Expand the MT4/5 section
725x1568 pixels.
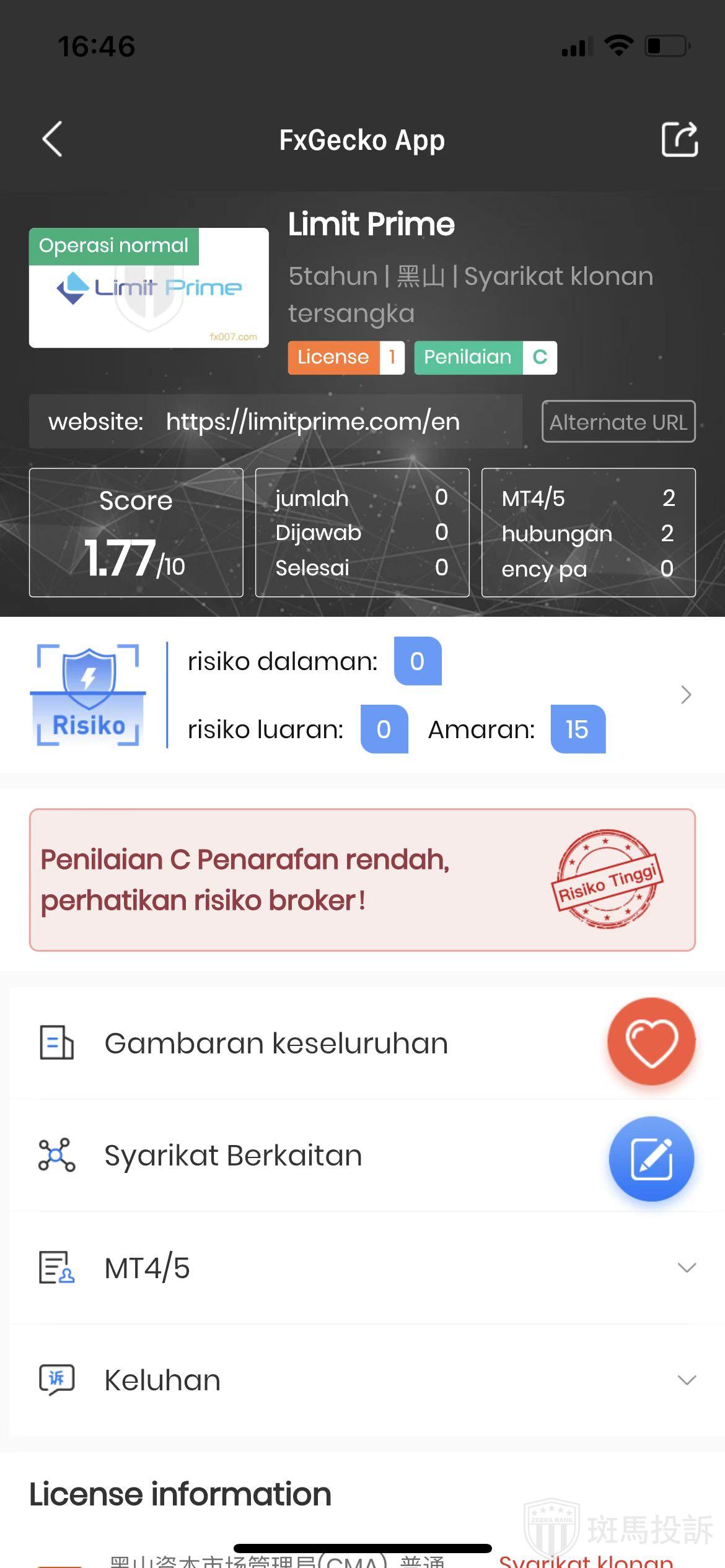(x=686, y=1268)
